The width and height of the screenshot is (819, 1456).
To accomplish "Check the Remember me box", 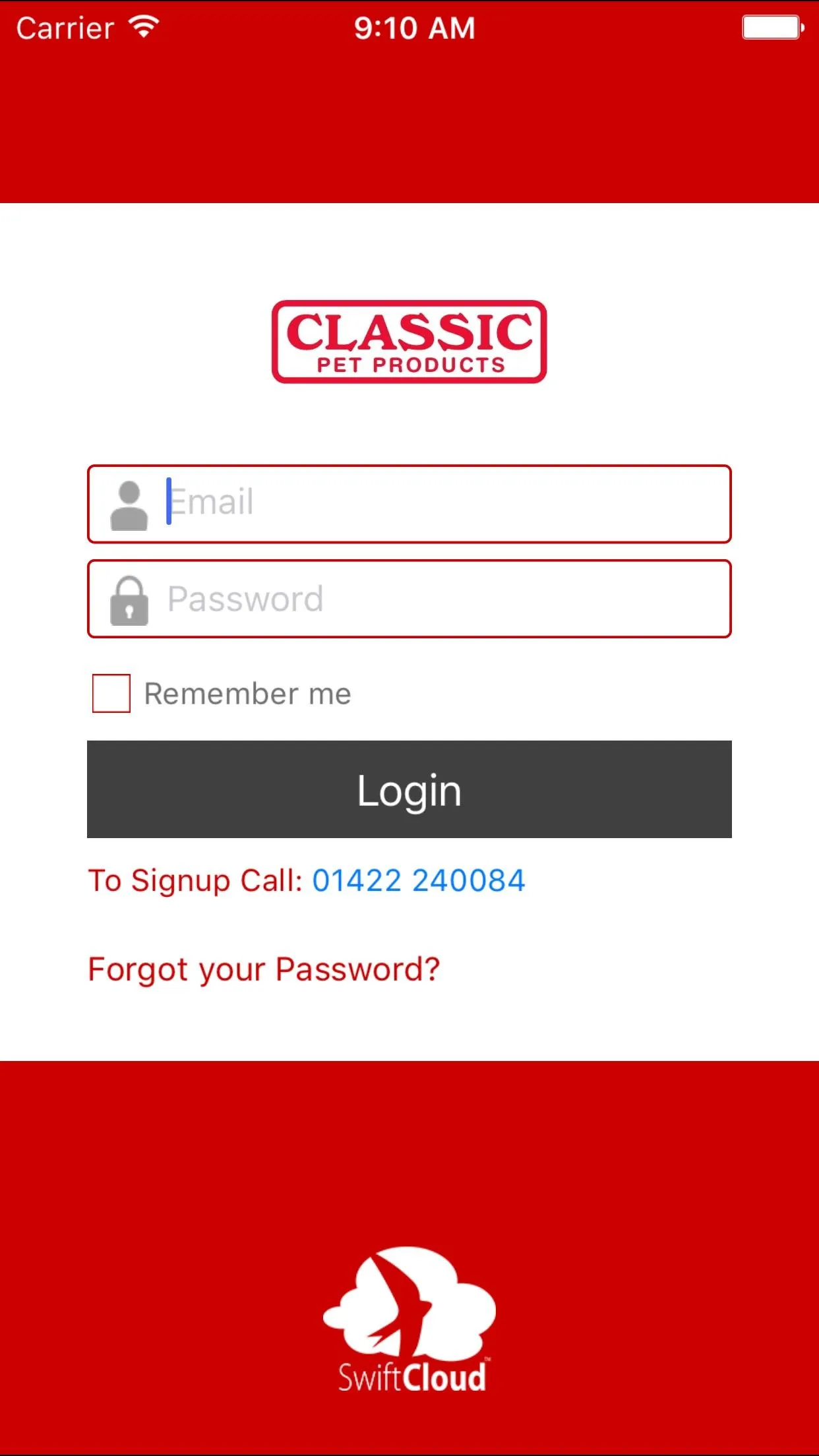I will pos(111,694).
